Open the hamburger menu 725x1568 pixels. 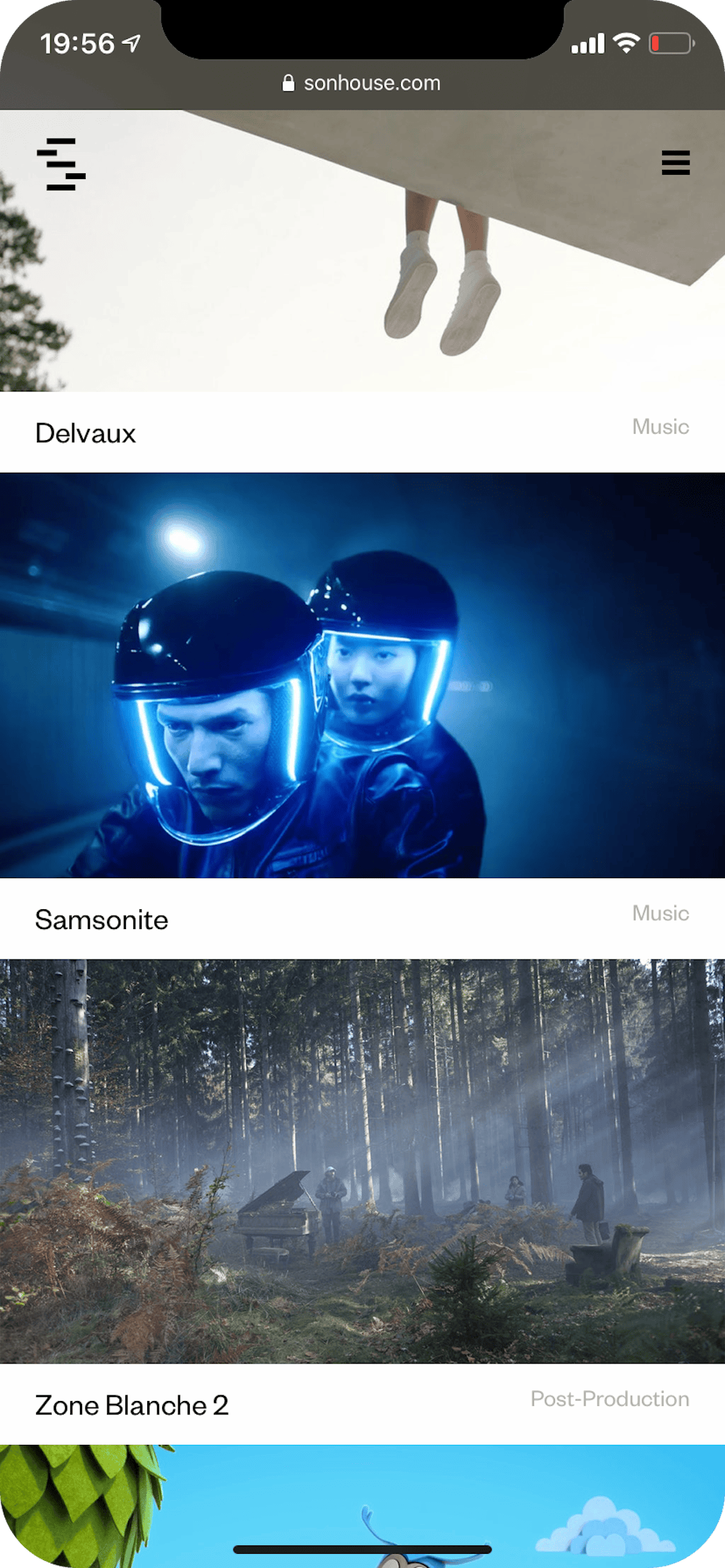pos(675,162)
